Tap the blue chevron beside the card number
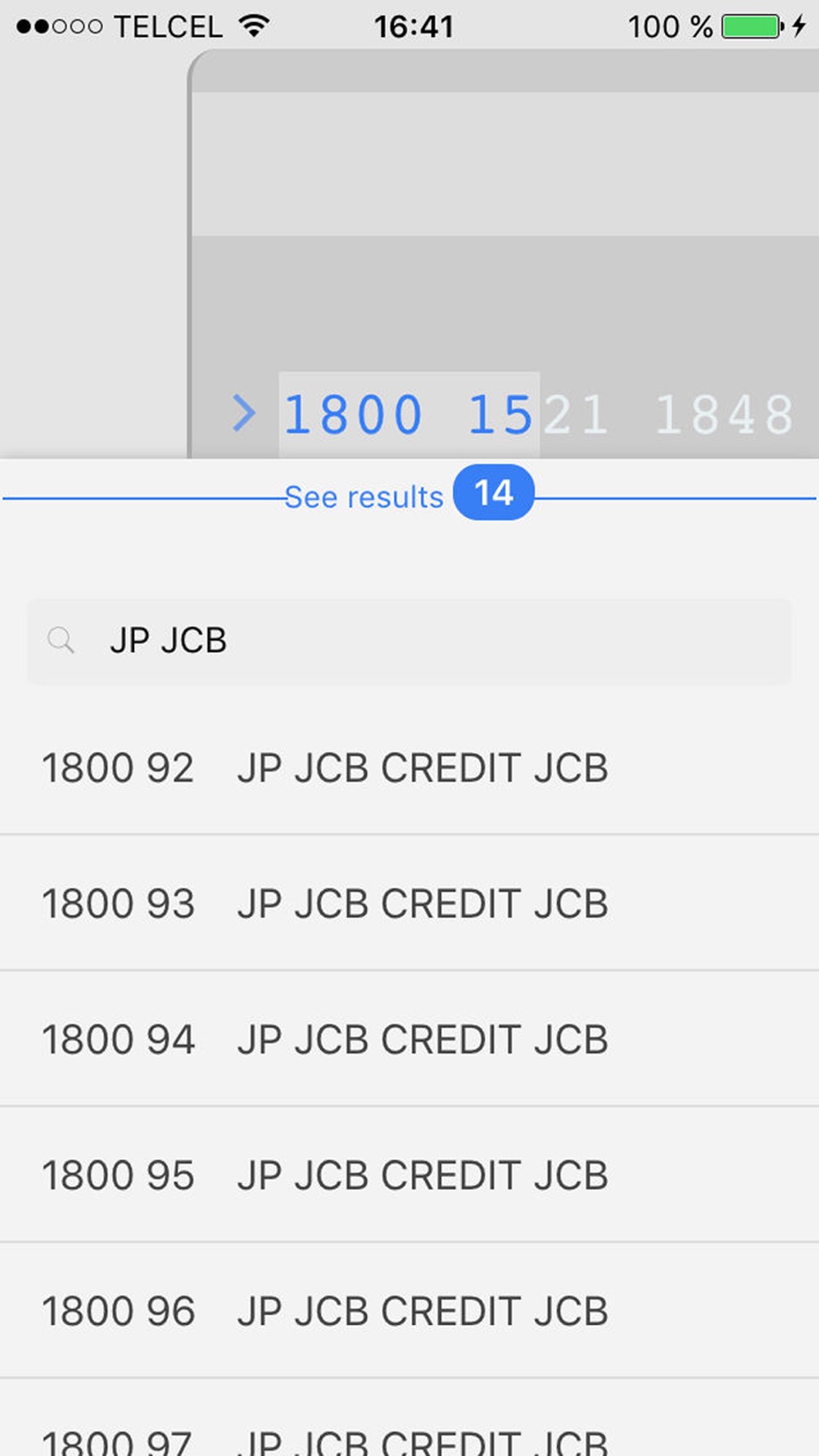819x1456 pixels. (x=243, y=413)
